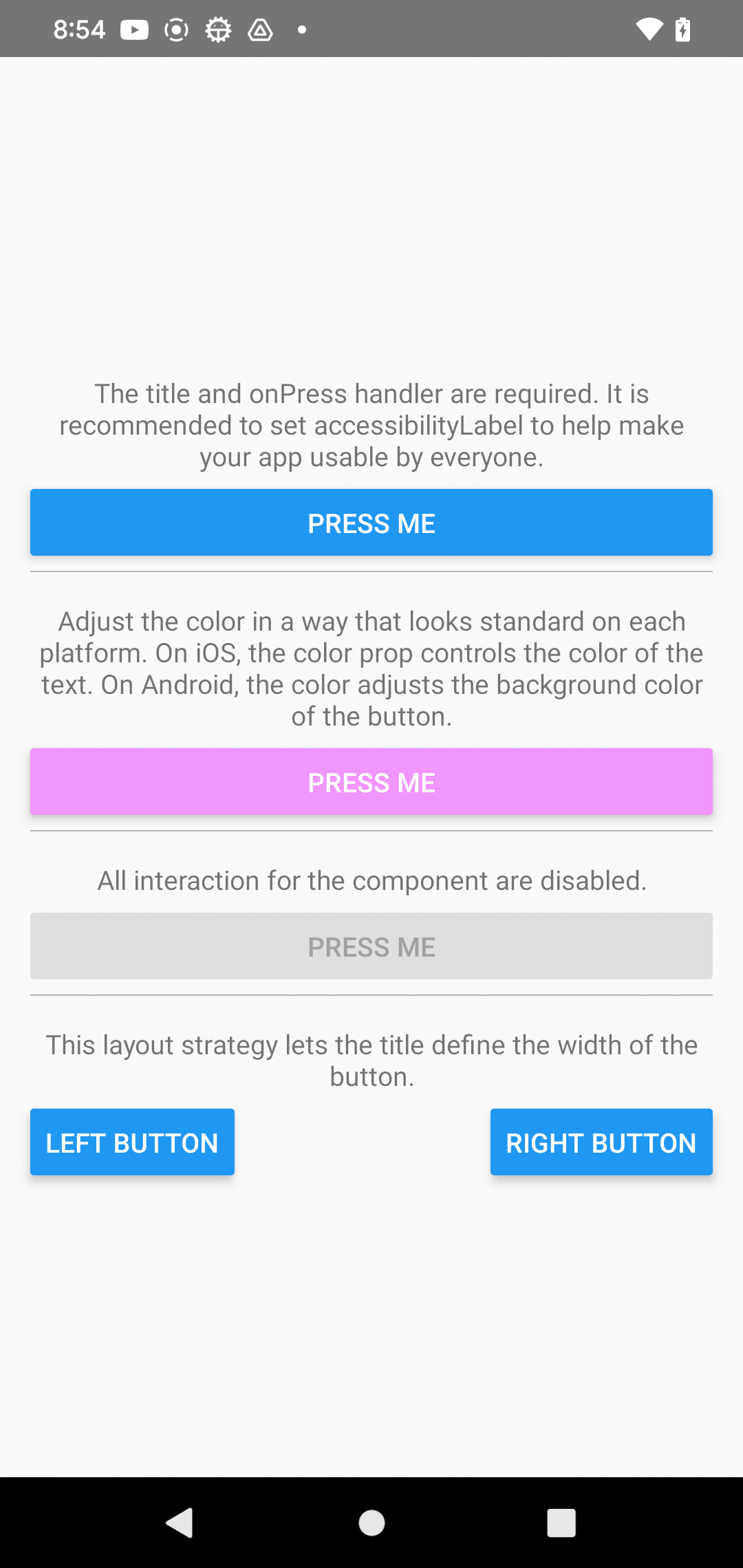Tap the pink PRESS ME button
The image size is (743, 1568).
click(x=371, y=782)
